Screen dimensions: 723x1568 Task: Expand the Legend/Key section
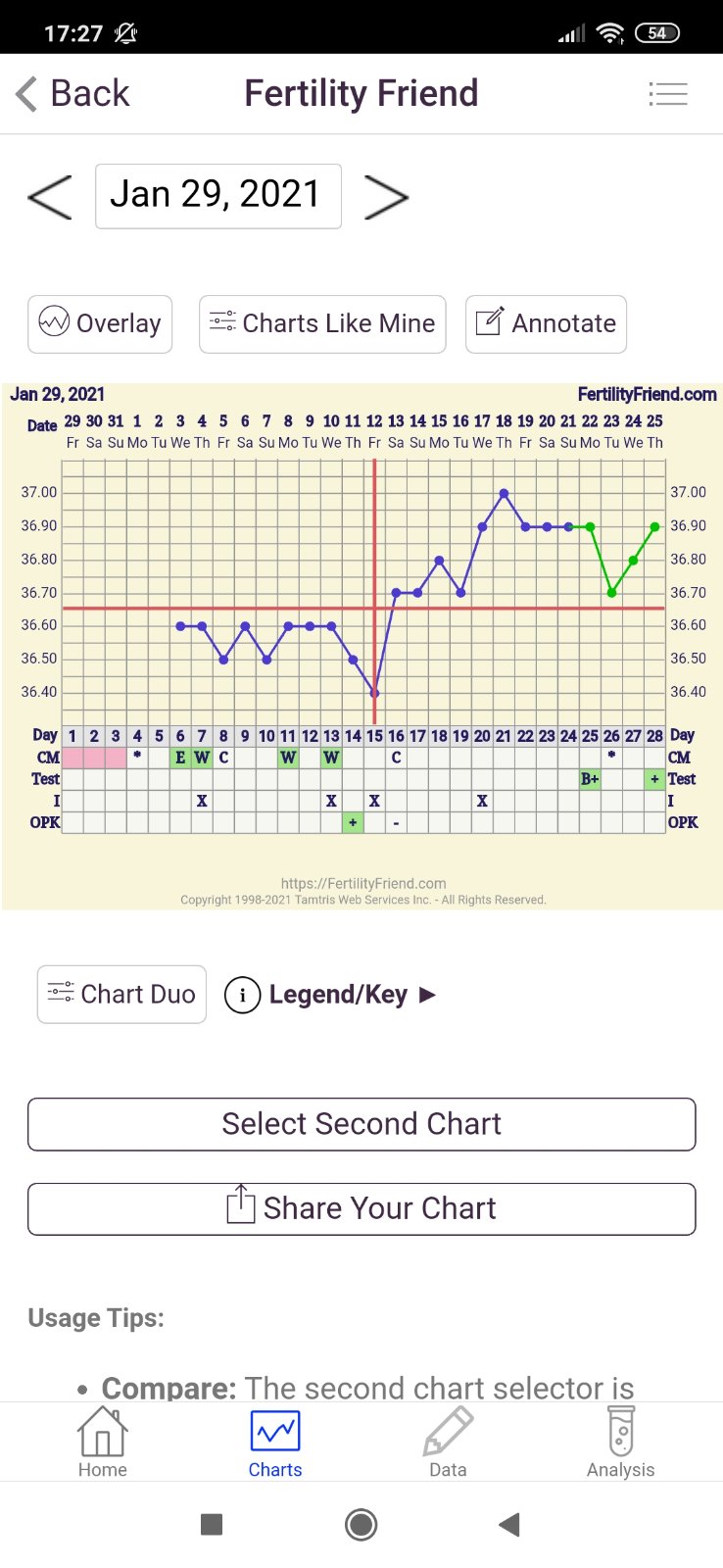pos(330,995)
